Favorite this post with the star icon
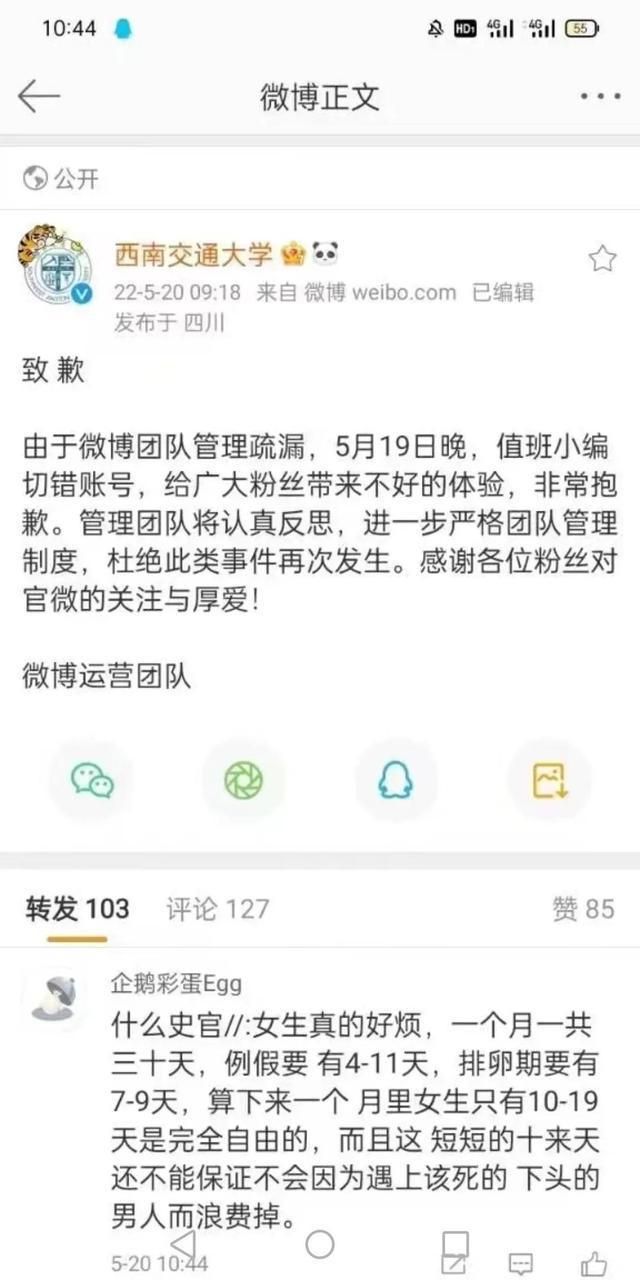 pos(602,259)
